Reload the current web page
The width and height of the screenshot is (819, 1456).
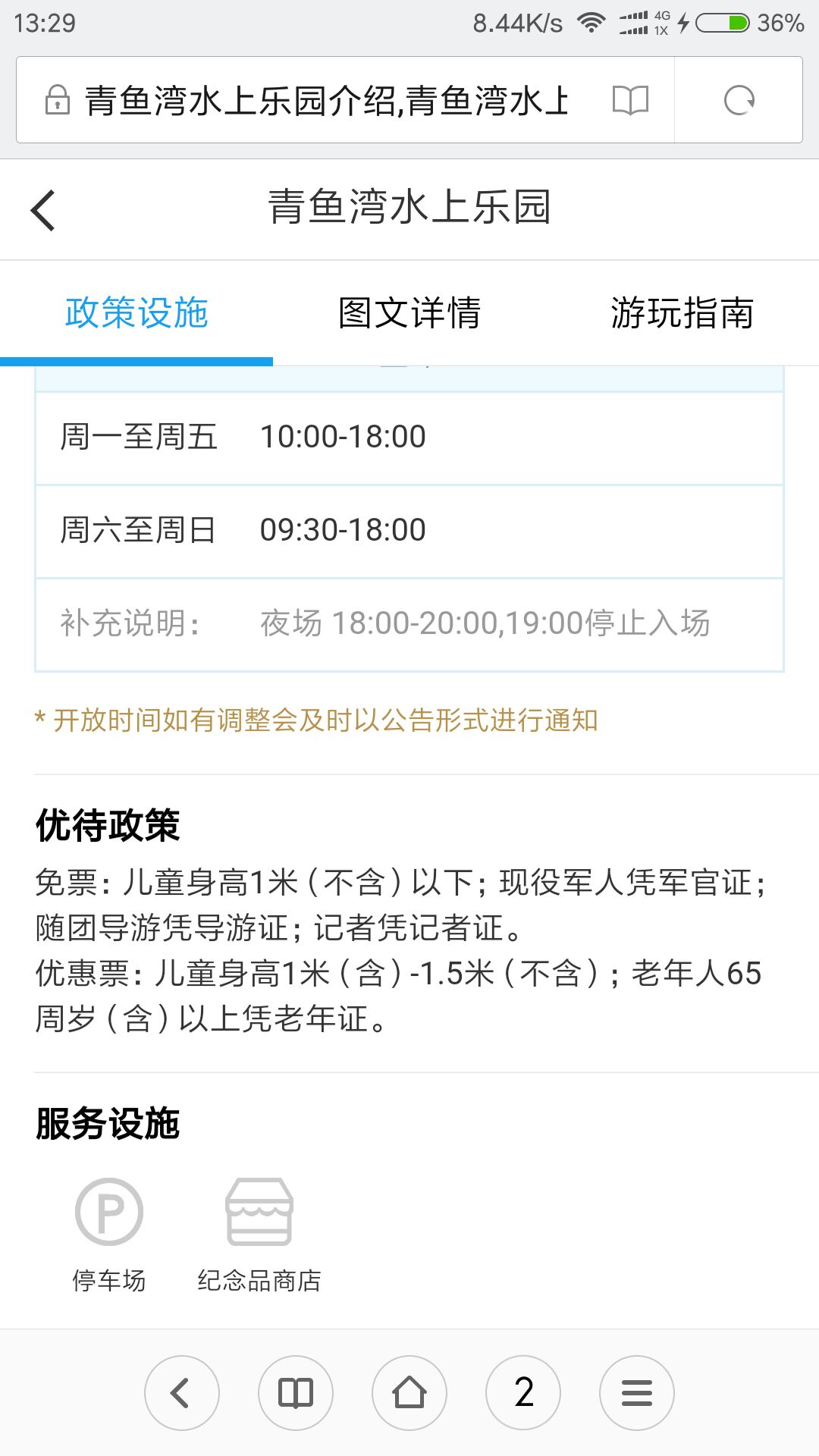tap(739, 100)
